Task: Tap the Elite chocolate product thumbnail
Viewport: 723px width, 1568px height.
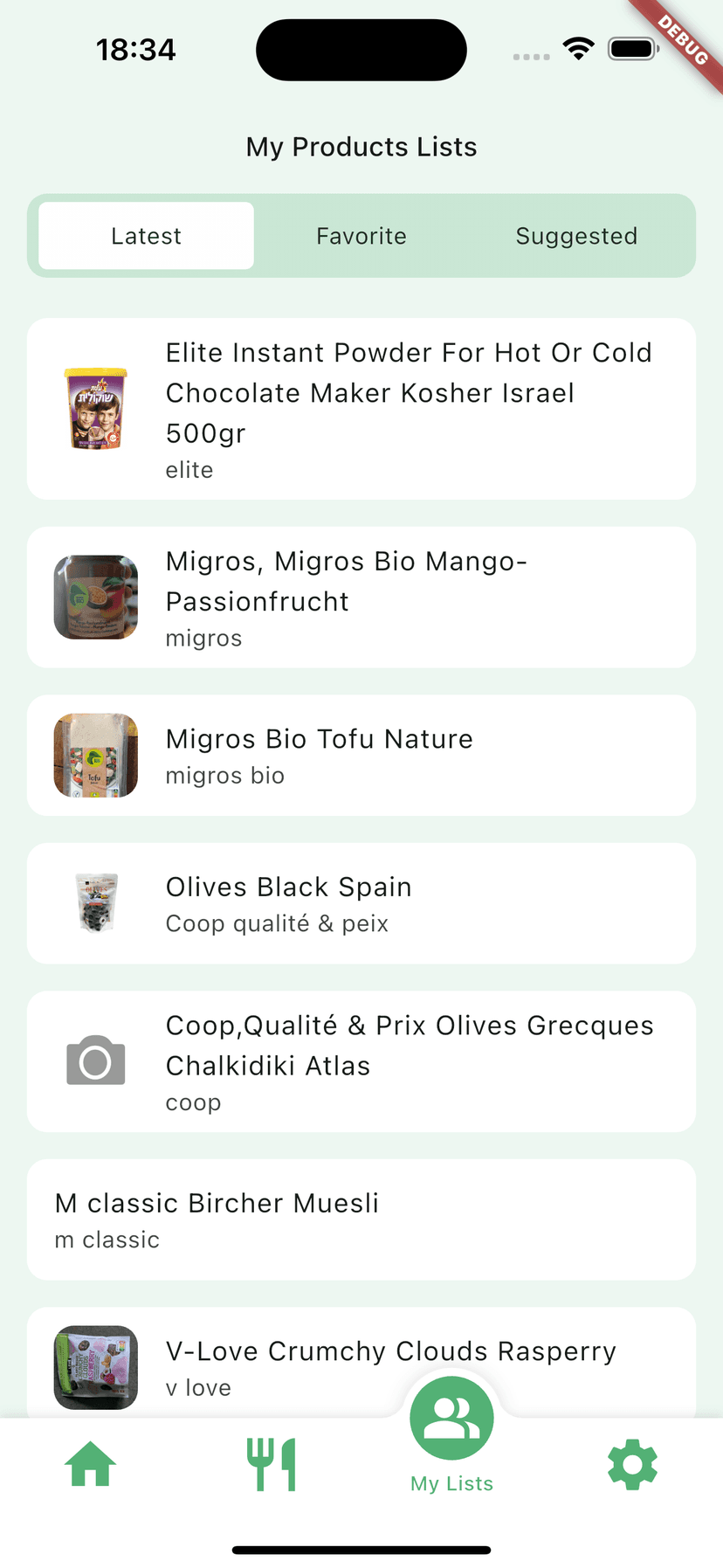Action: point(95,409)
